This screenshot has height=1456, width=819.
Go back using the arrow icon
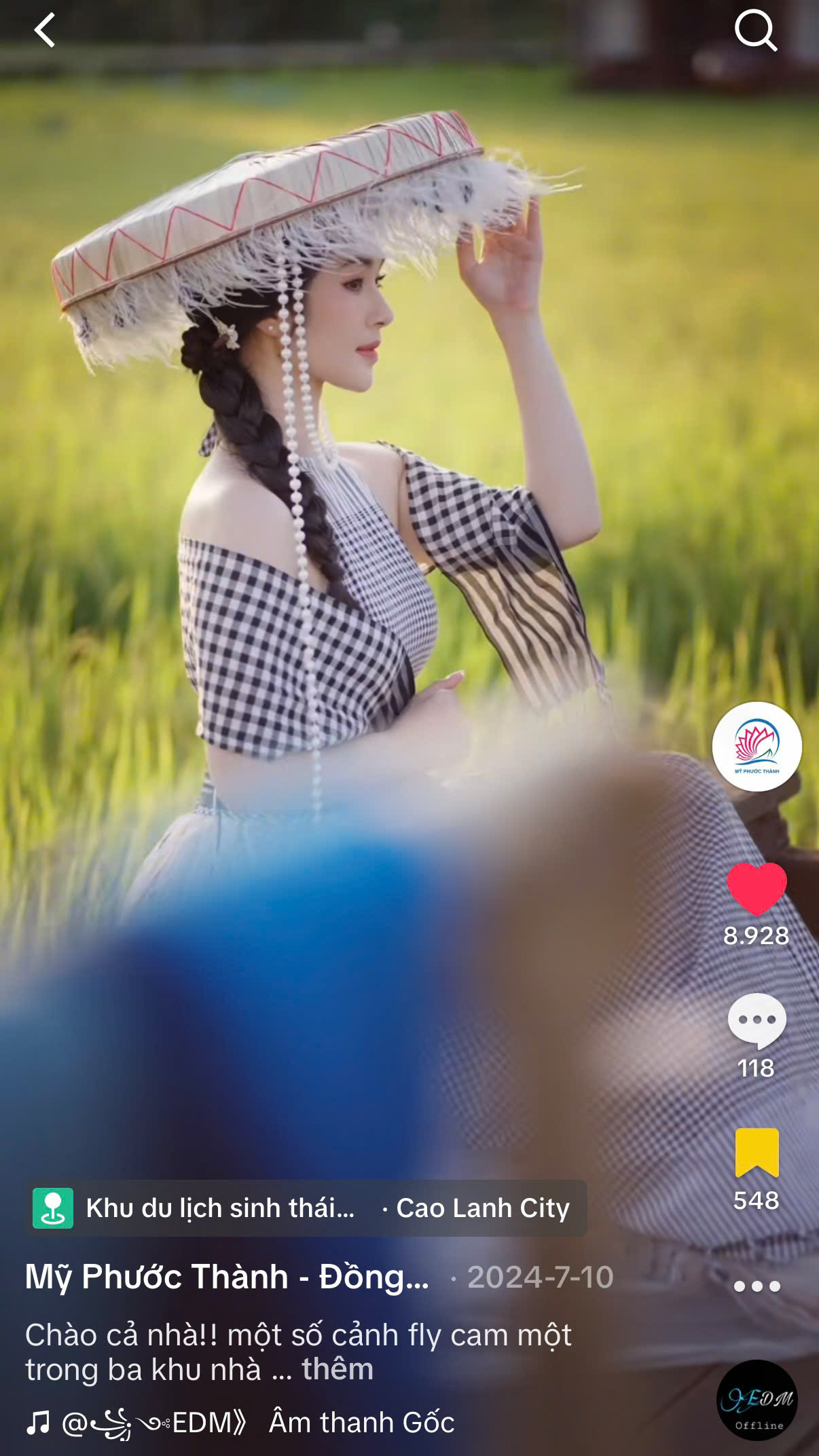[x=45, y=31]
